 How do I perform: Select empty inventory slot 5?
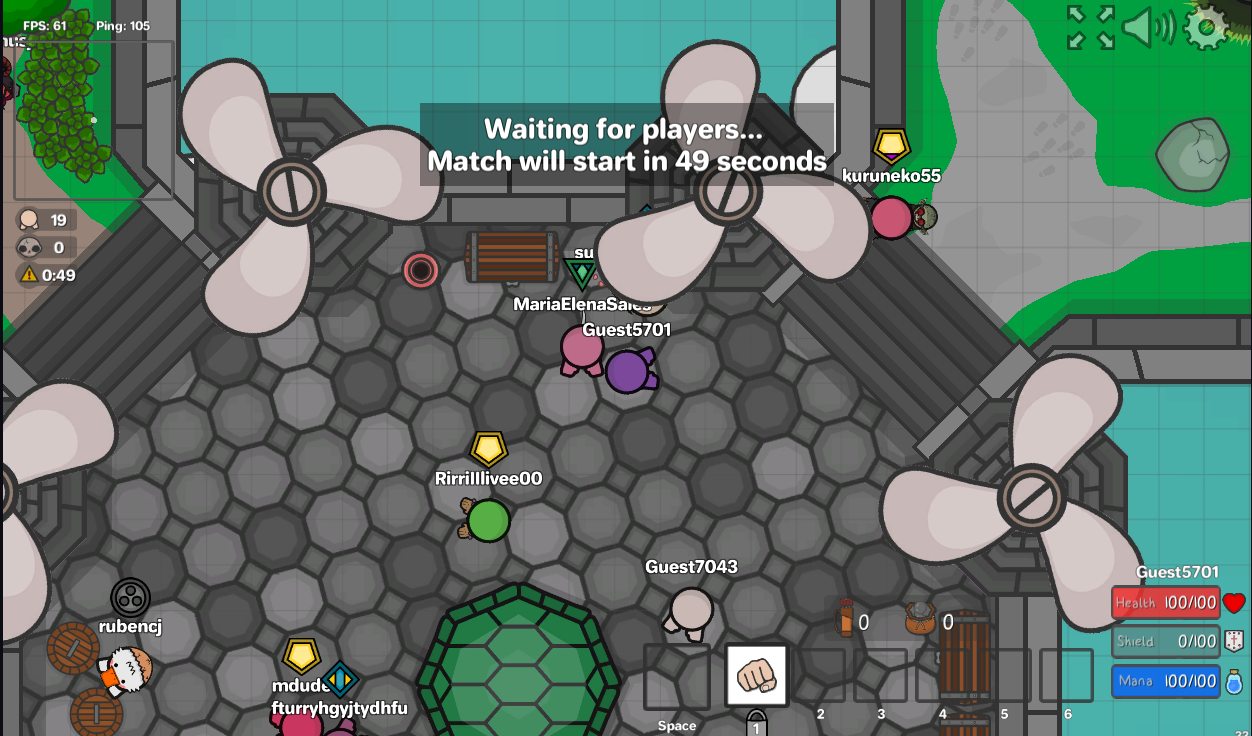pos(1004,676)
